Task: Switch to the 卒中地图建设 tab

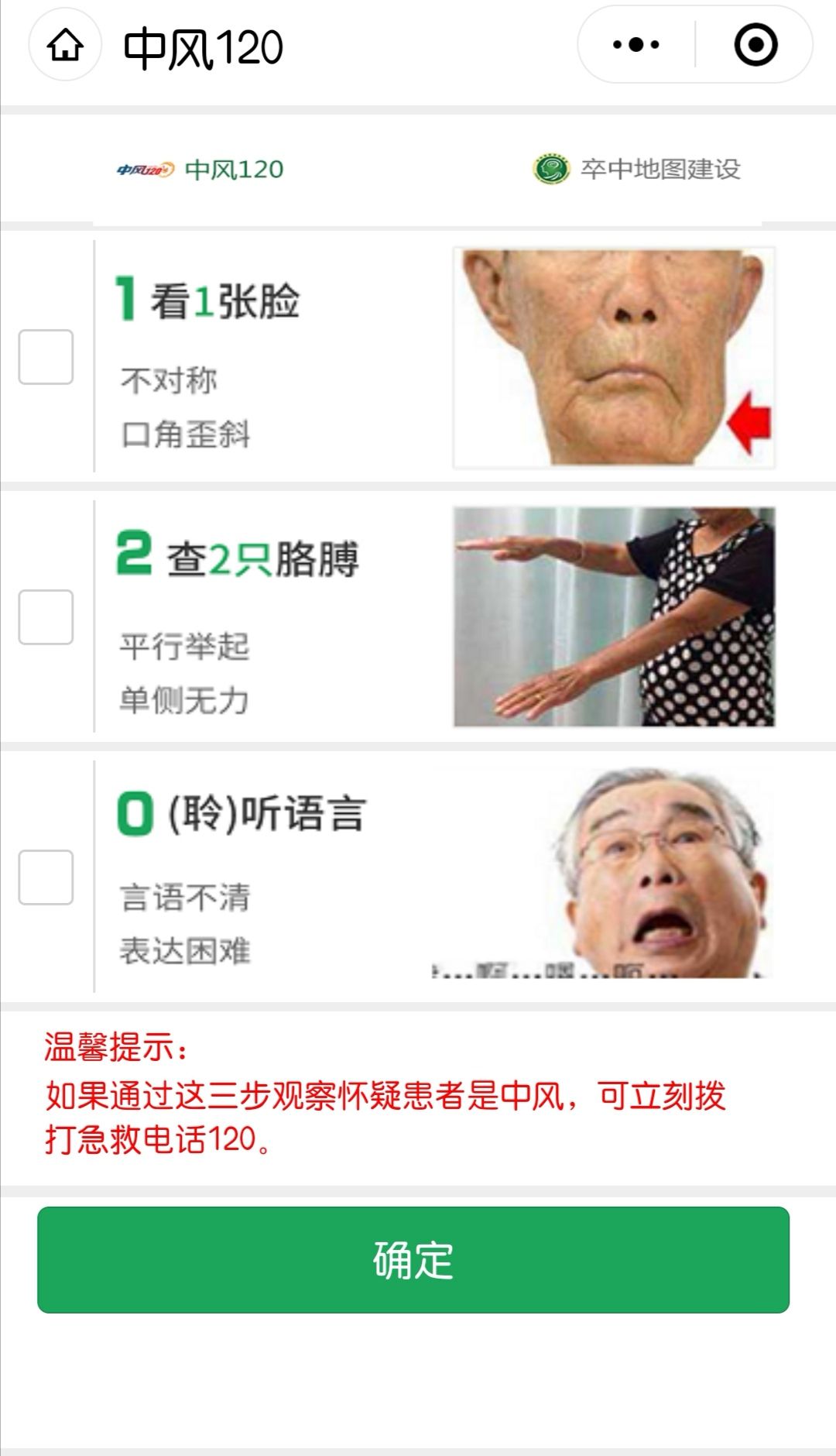Action: (637, 169)
